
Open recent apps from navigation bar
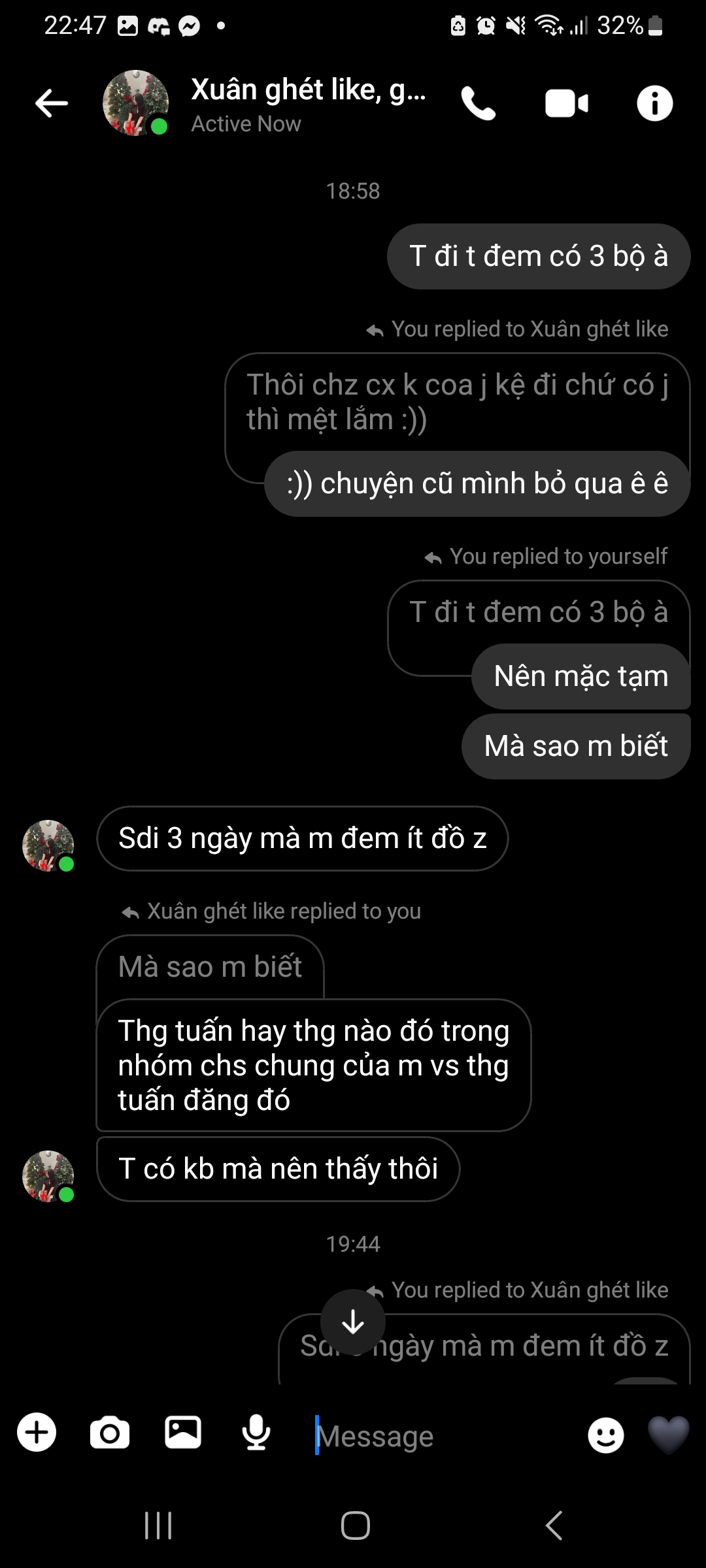point(158,1526)
